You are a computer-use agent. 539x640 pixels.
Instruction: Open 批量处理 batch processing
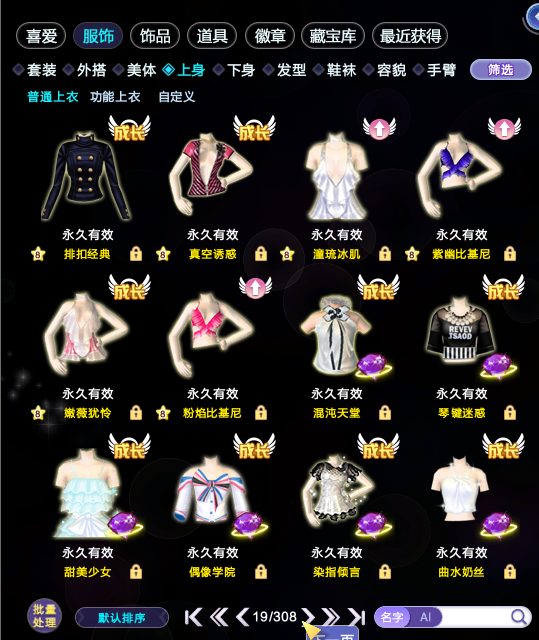(x=44, y=616)
